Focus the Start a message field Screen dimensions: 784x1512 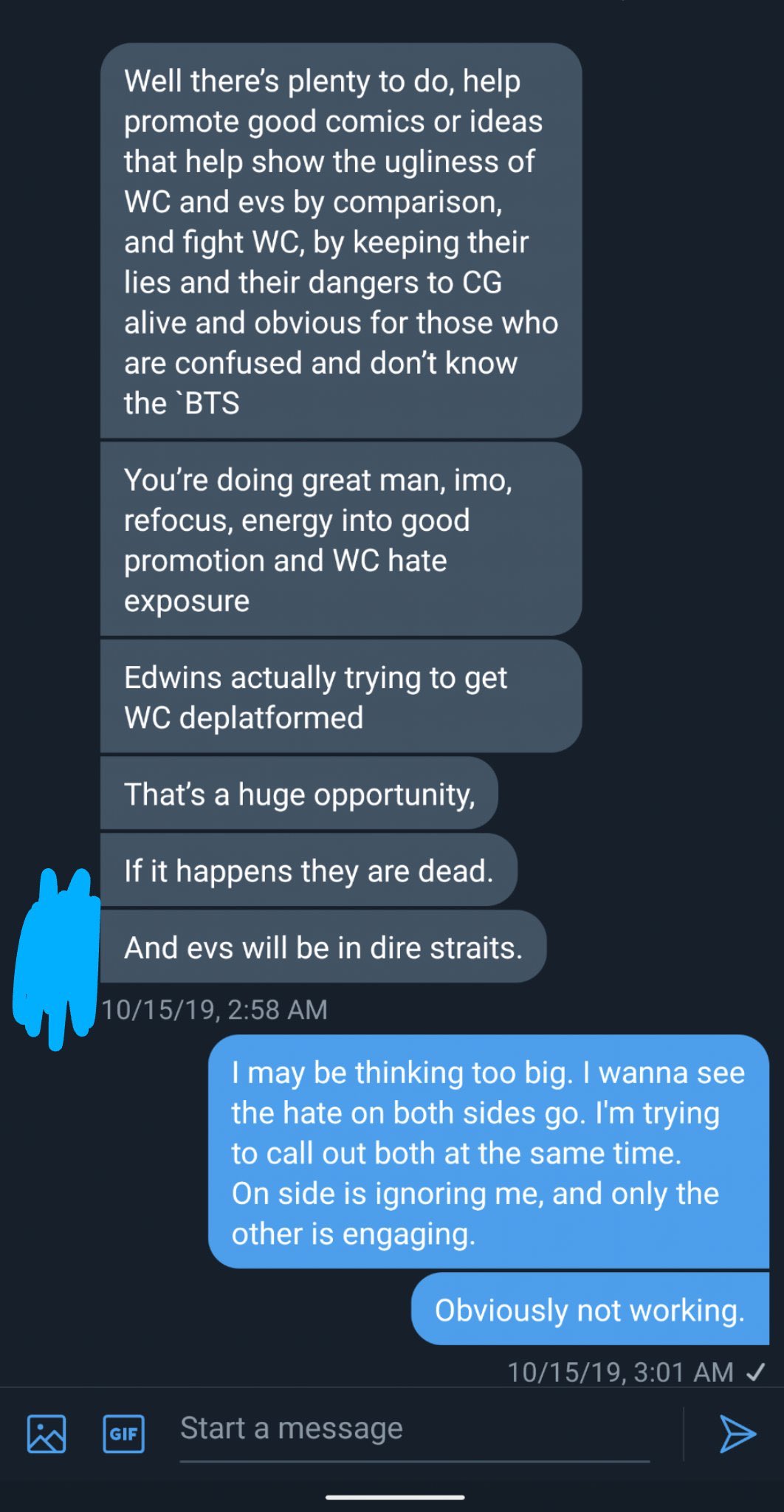[x=415, y=1434]
